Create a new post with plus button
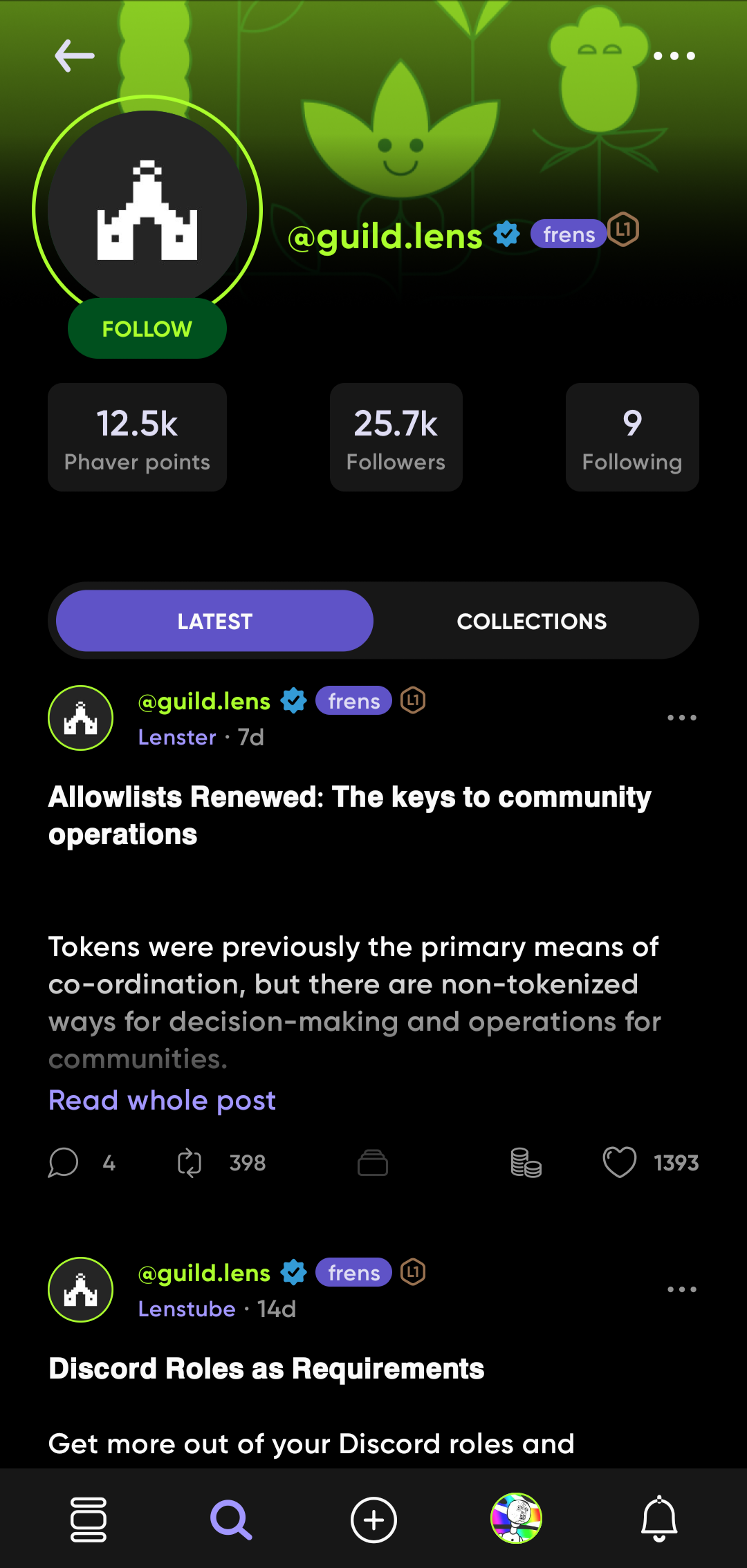The image size is (747, 1568). pos(373,1520)
